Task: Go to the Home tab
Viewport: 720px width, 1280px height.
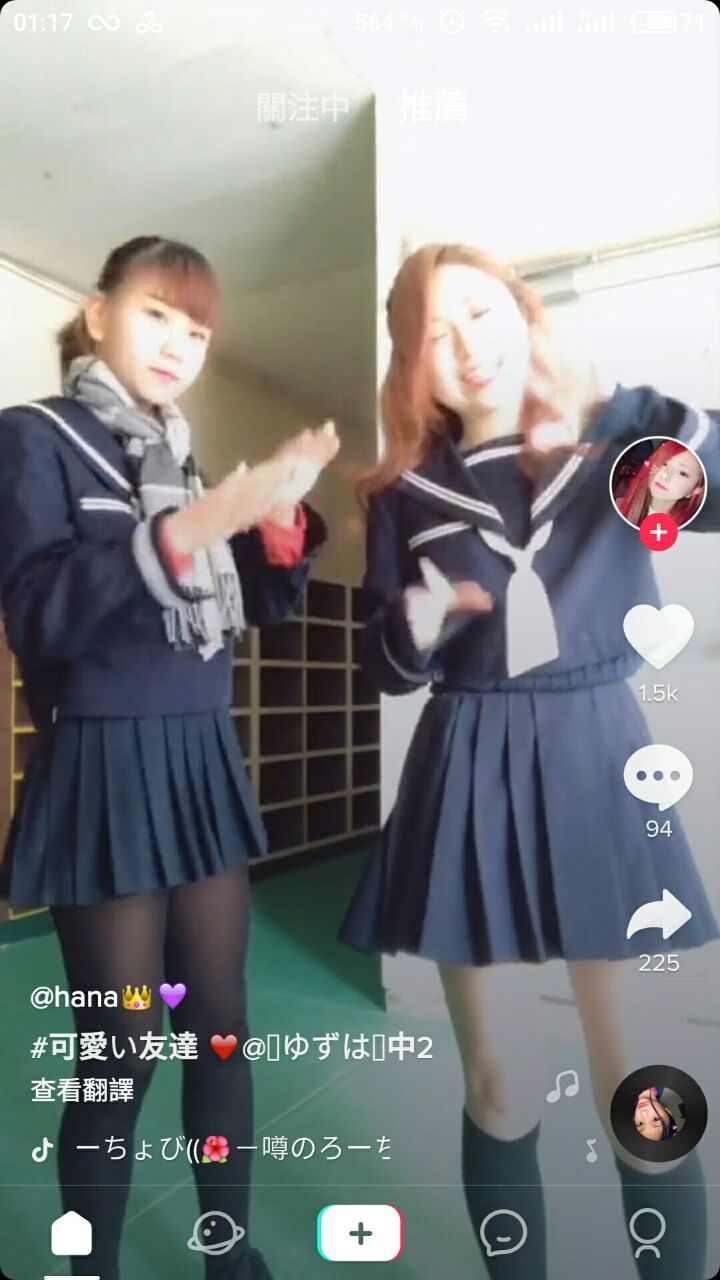Action: [71, 1233]
